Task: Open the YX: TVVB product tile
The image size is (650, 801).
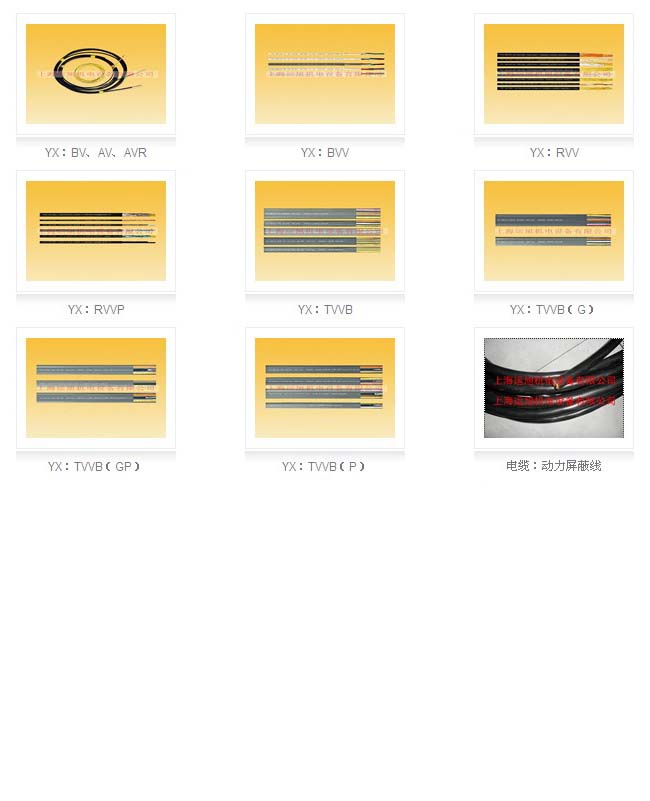Action: point(325,231)
